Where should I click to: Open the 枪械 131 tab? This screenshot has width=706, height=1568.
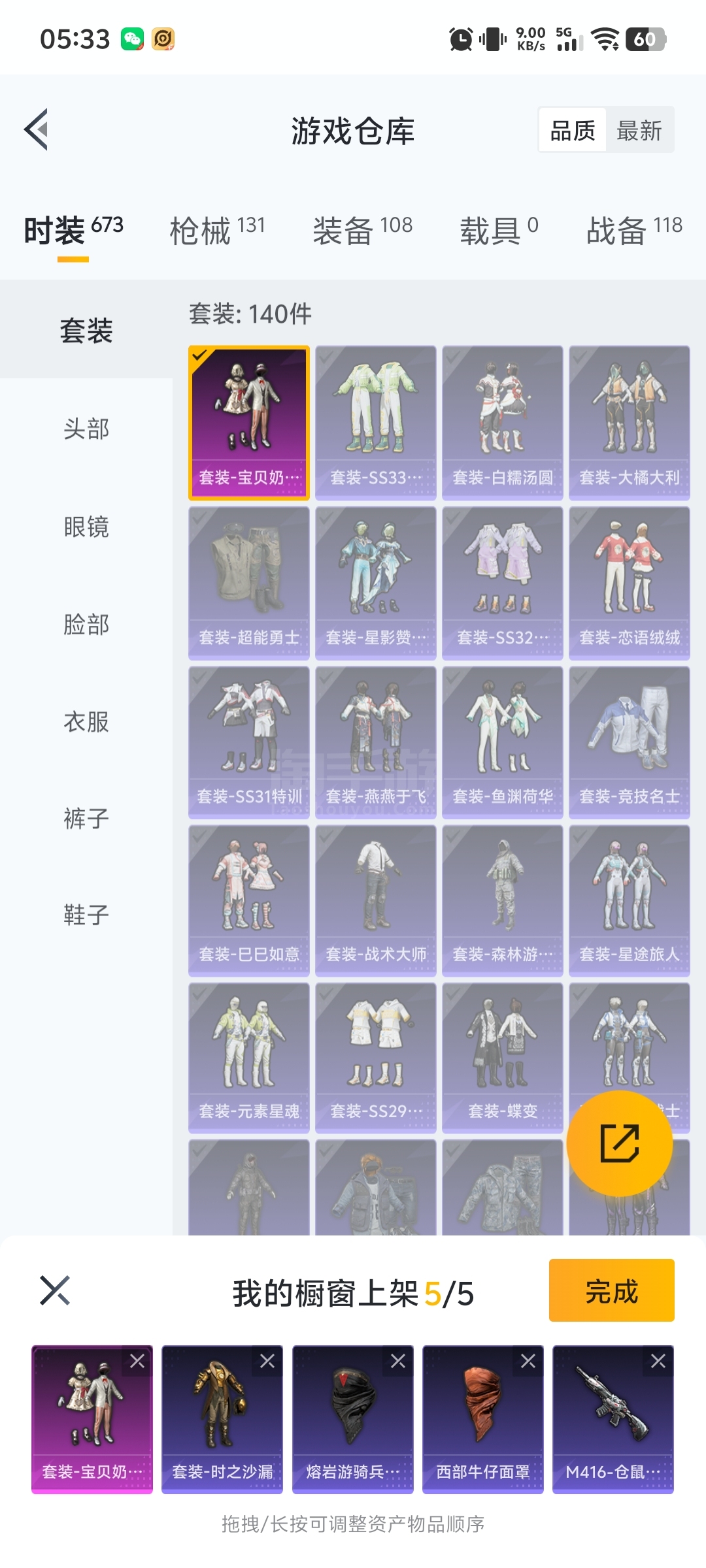pos(217,230)
